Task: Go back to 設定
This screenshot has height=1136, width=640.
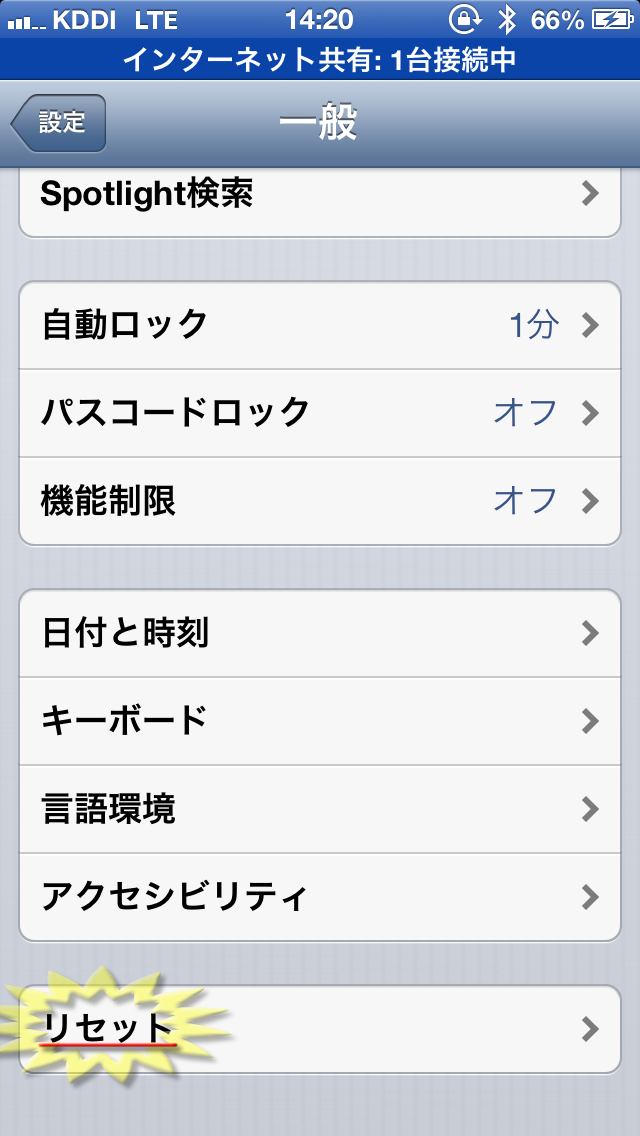Action: (59, 123)
